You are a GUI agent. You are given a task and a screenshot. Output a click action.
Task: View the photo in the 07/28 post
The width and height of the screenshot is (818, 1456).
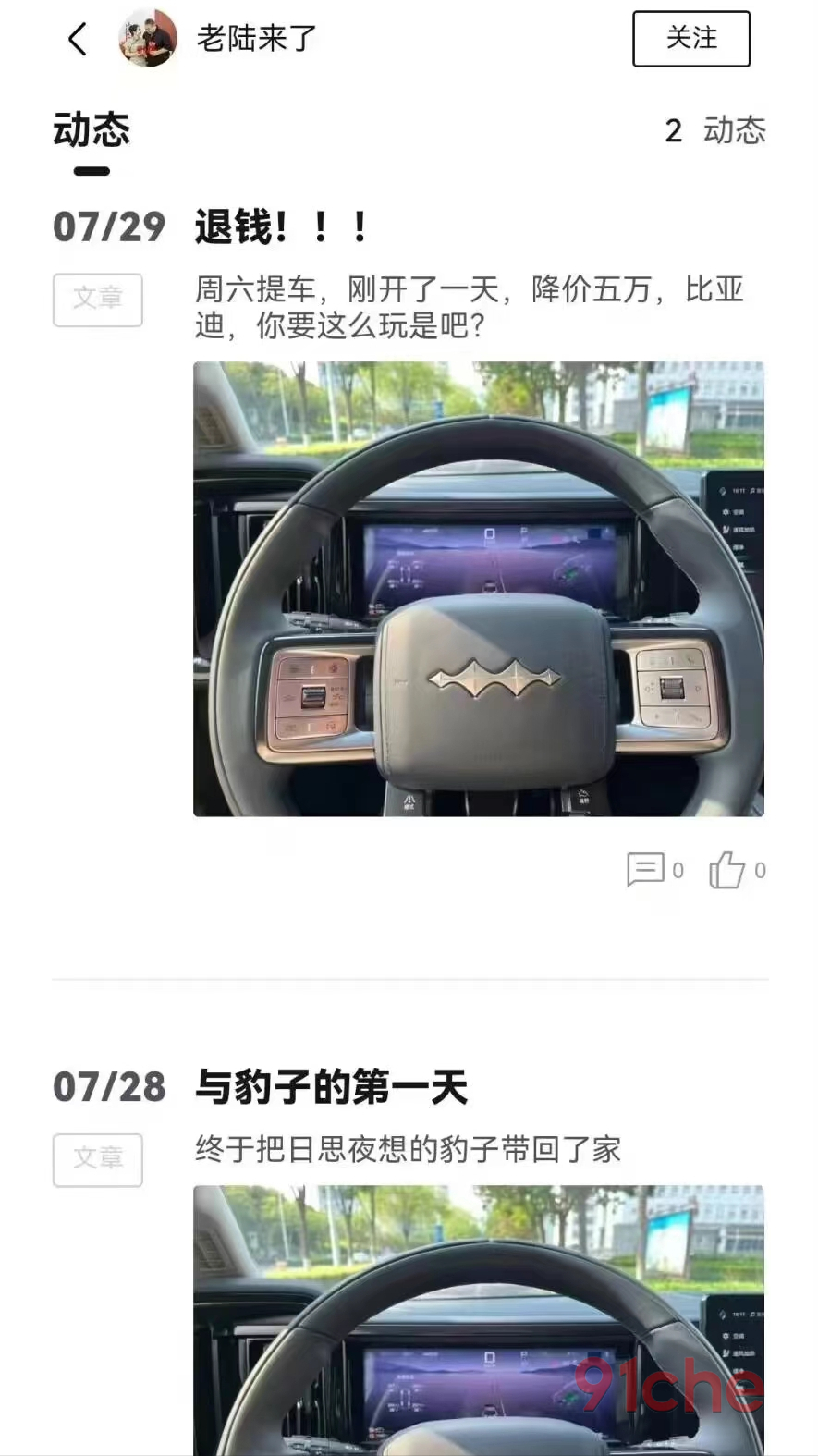click(481, 1322)
